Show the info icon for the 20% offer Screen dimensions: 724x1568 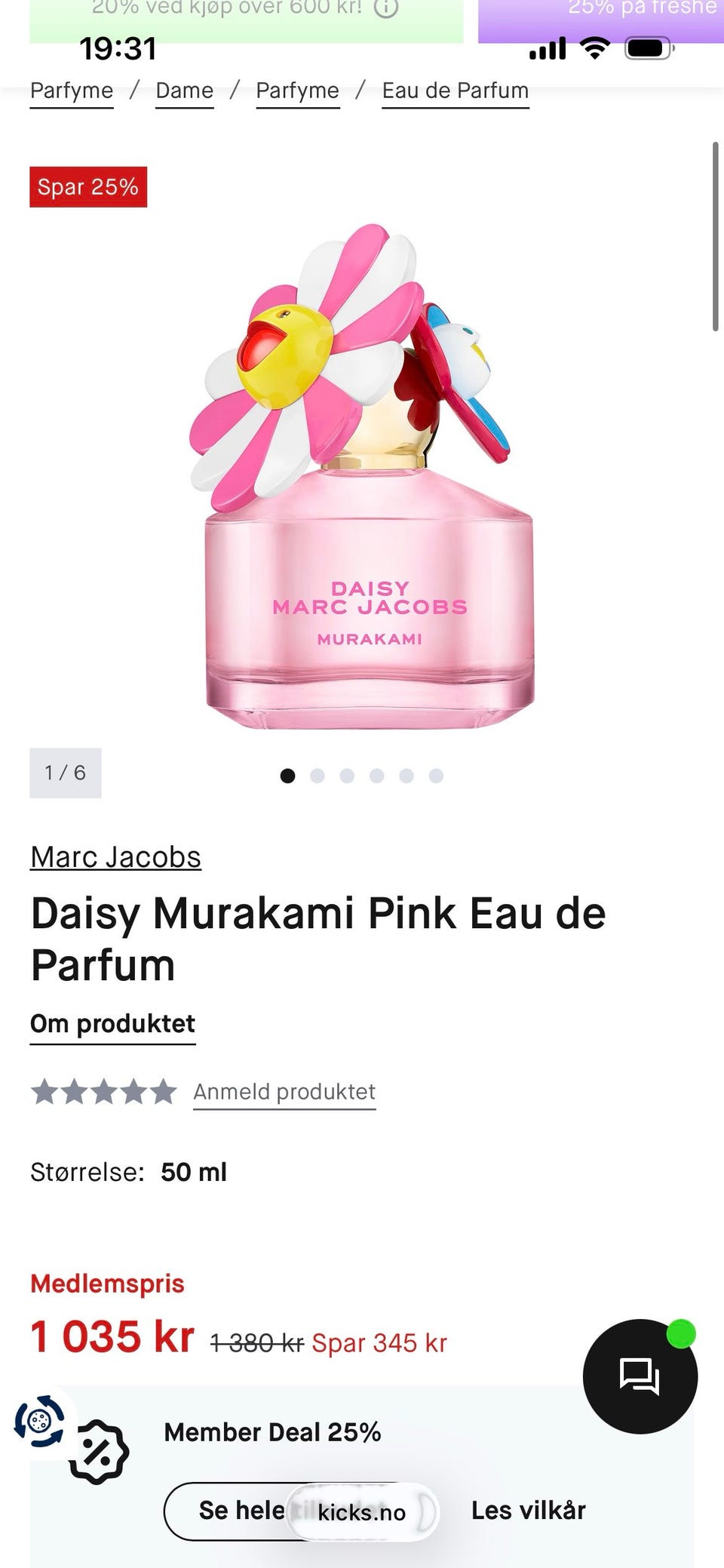tap(386, 8)
